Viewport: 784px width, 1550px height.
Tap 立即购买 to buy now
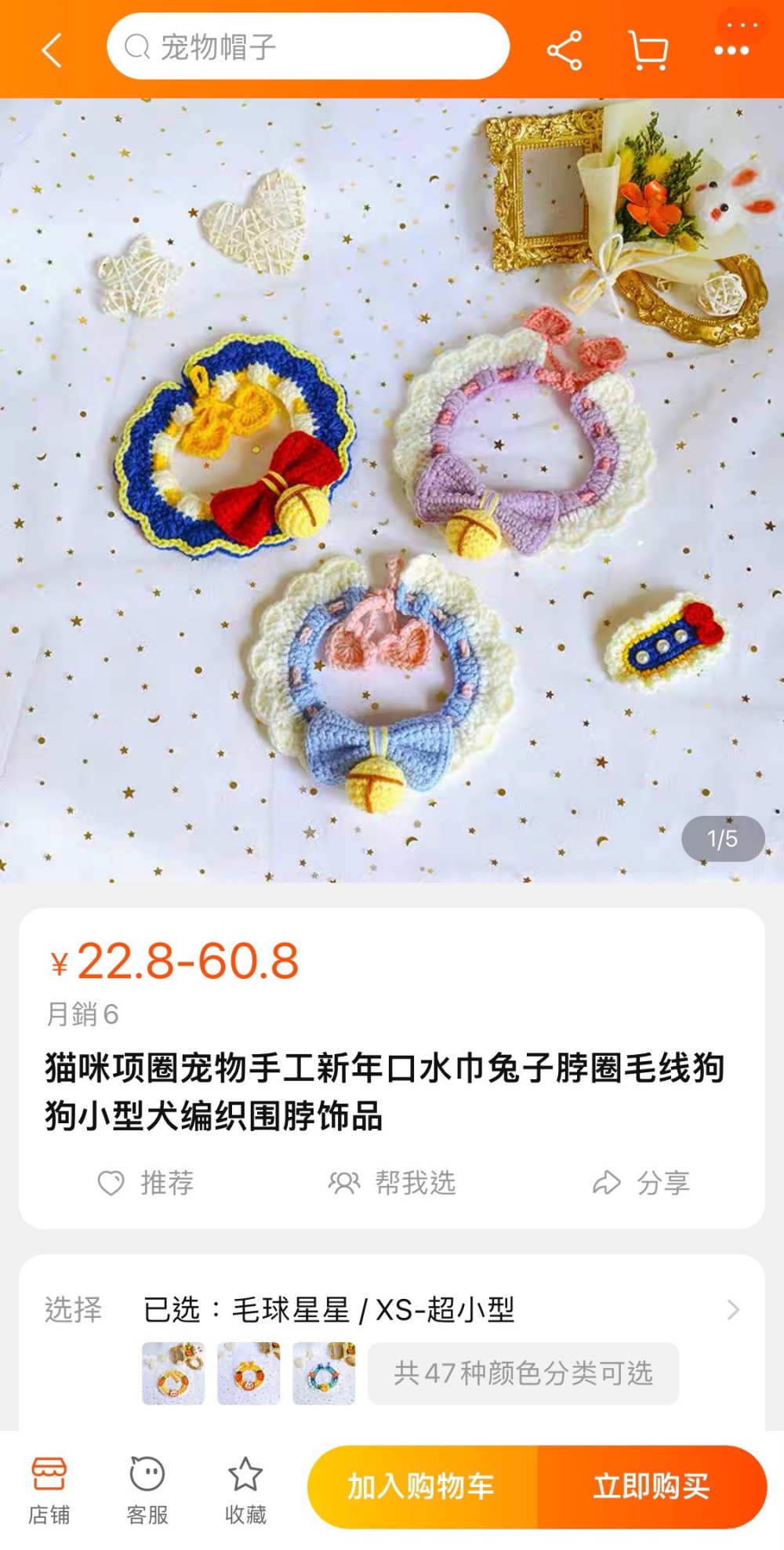pyautogui.click(x=652, y=1486)
